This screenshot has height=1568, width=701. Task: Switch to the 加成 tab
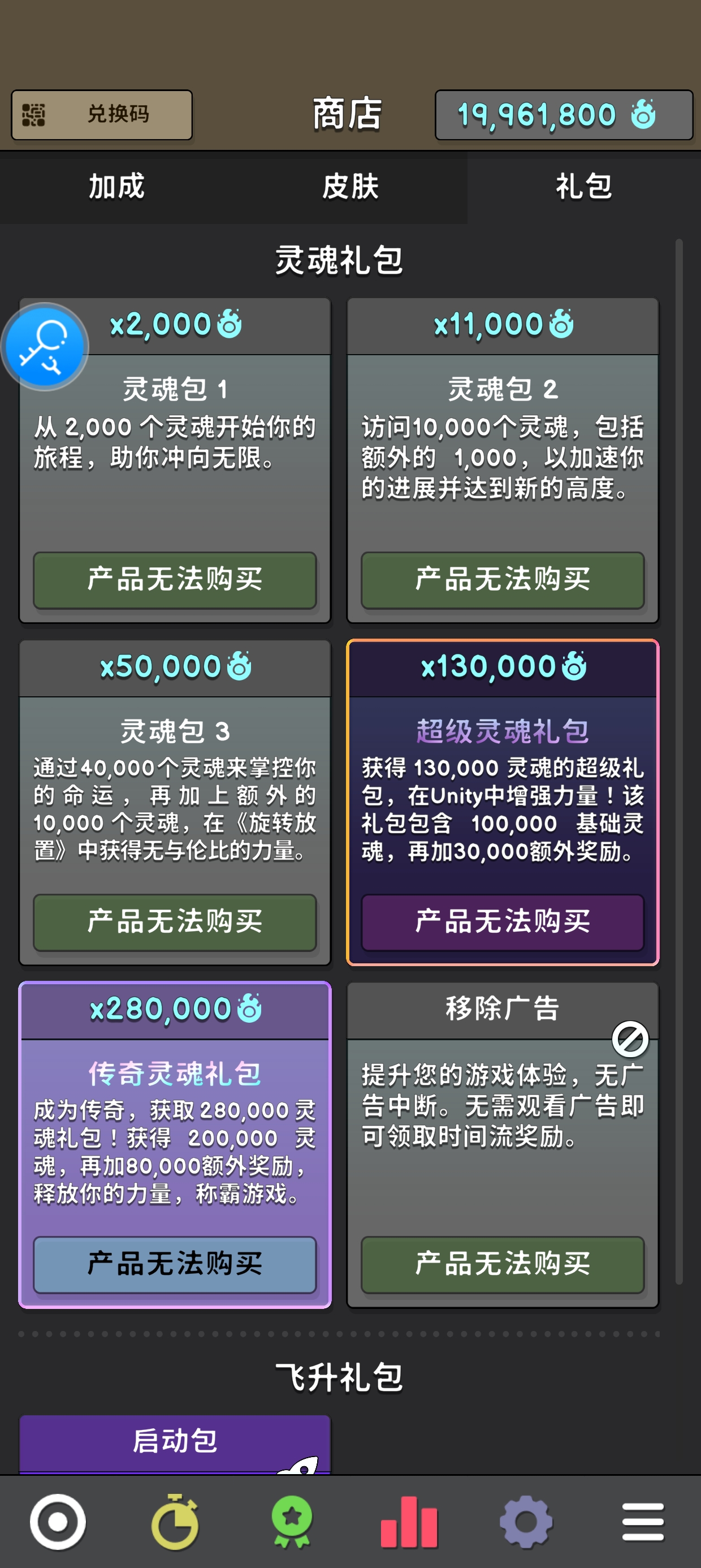(x=116, y=186)
